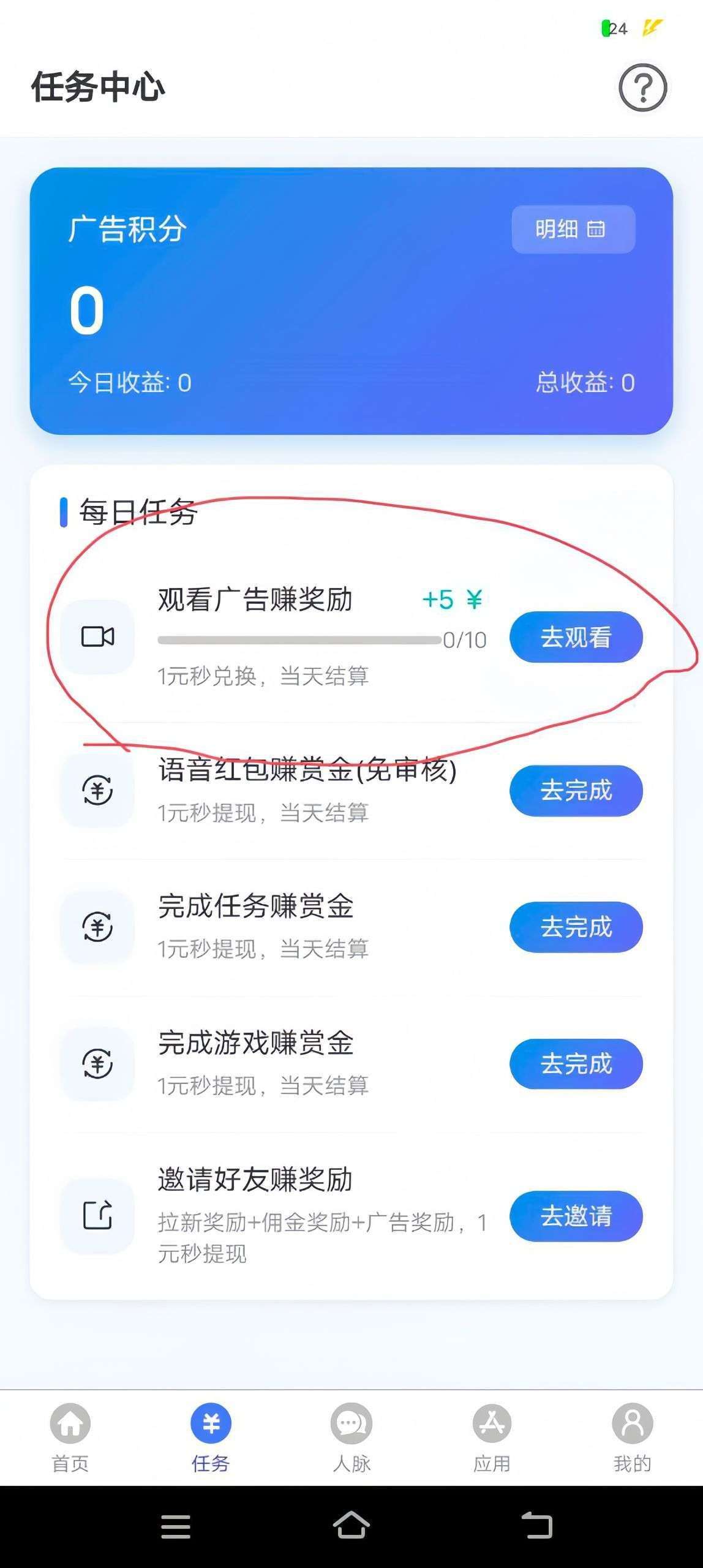Viewport: 703px width, 1568px height.
Task: Open the 明细 details button
Action: click(x=573, y=229)
